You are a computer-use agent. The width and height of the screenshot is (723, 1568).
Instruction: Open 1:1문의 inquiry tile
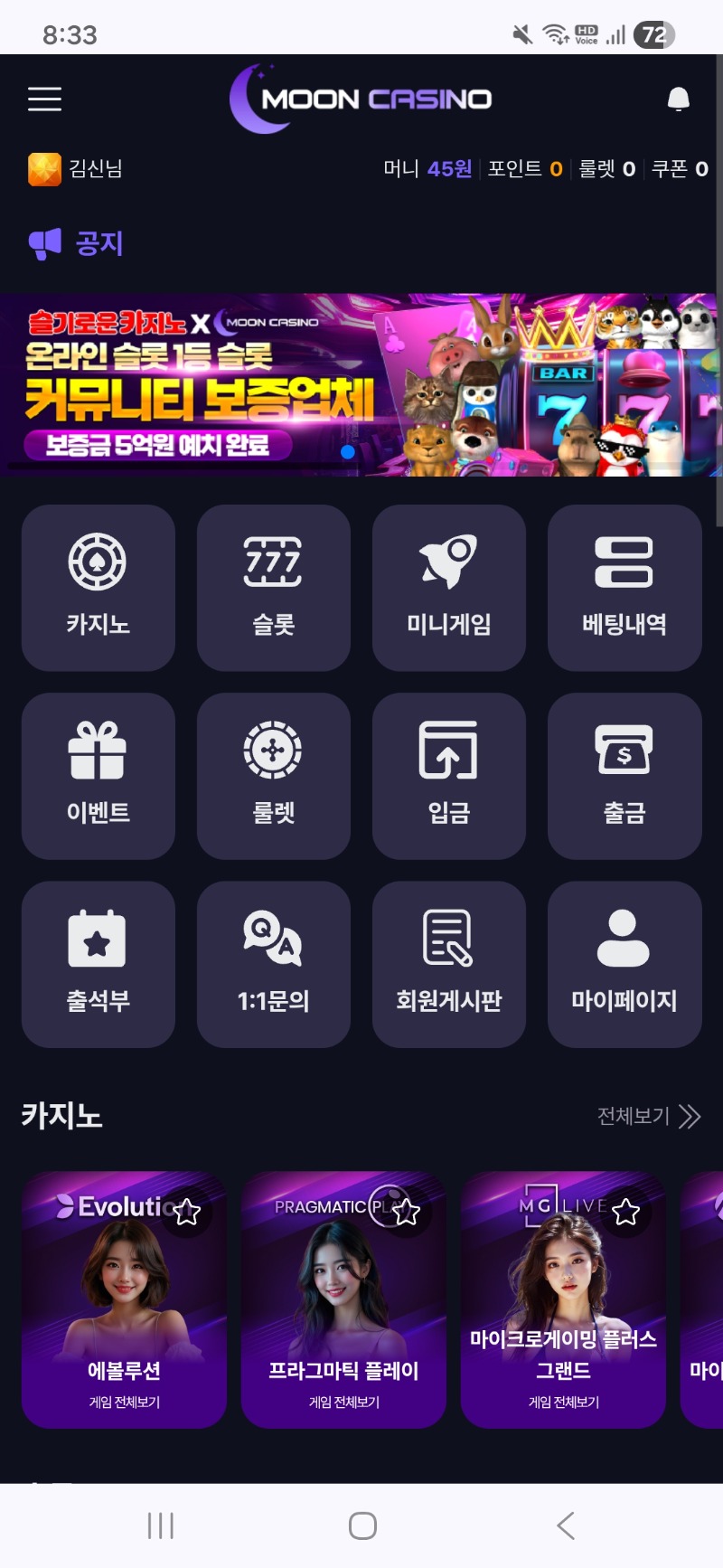pyautogui.click(x=274, y=964)
